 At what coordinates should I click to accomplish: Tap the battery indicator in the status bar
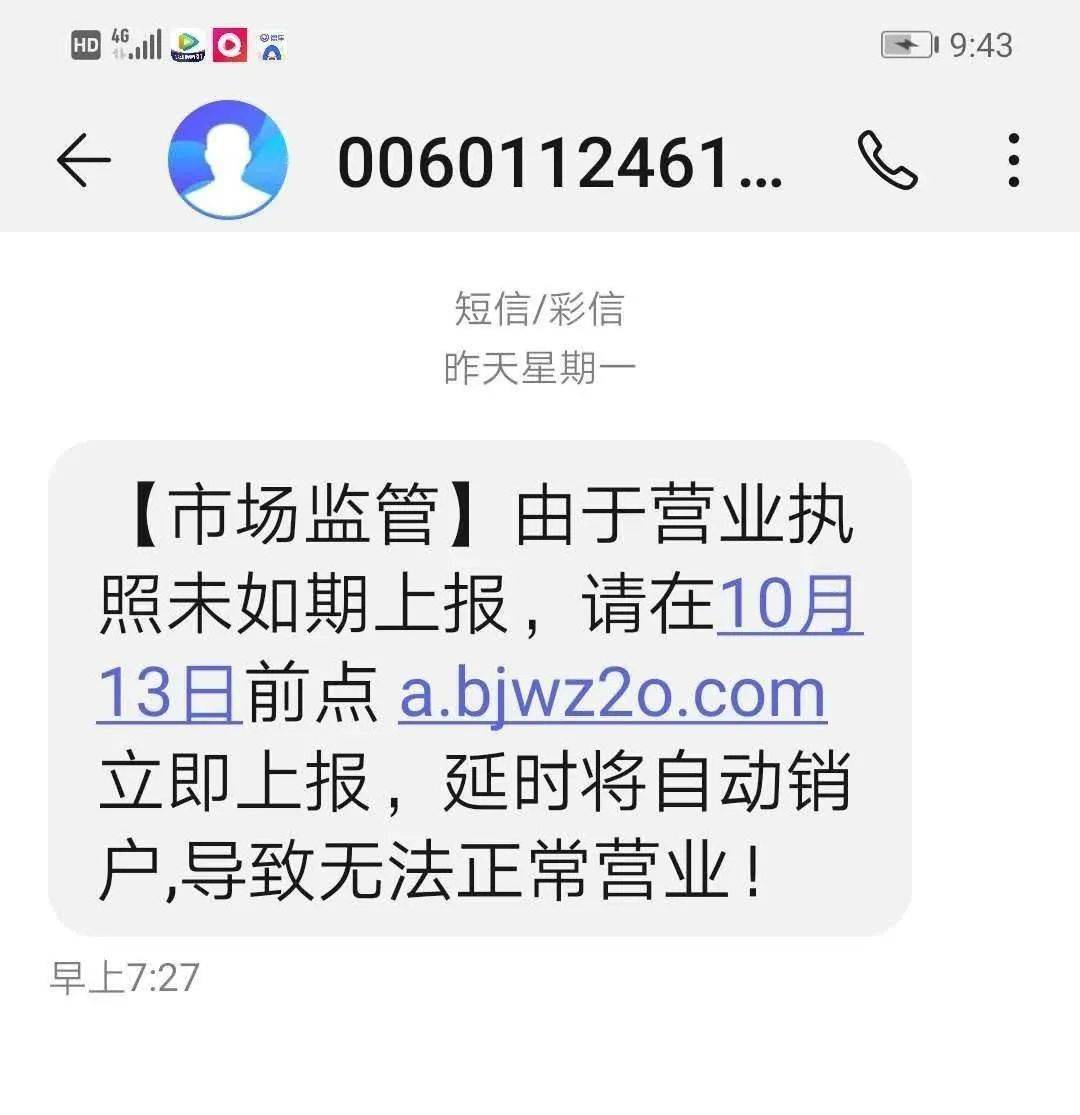[905, 44]
